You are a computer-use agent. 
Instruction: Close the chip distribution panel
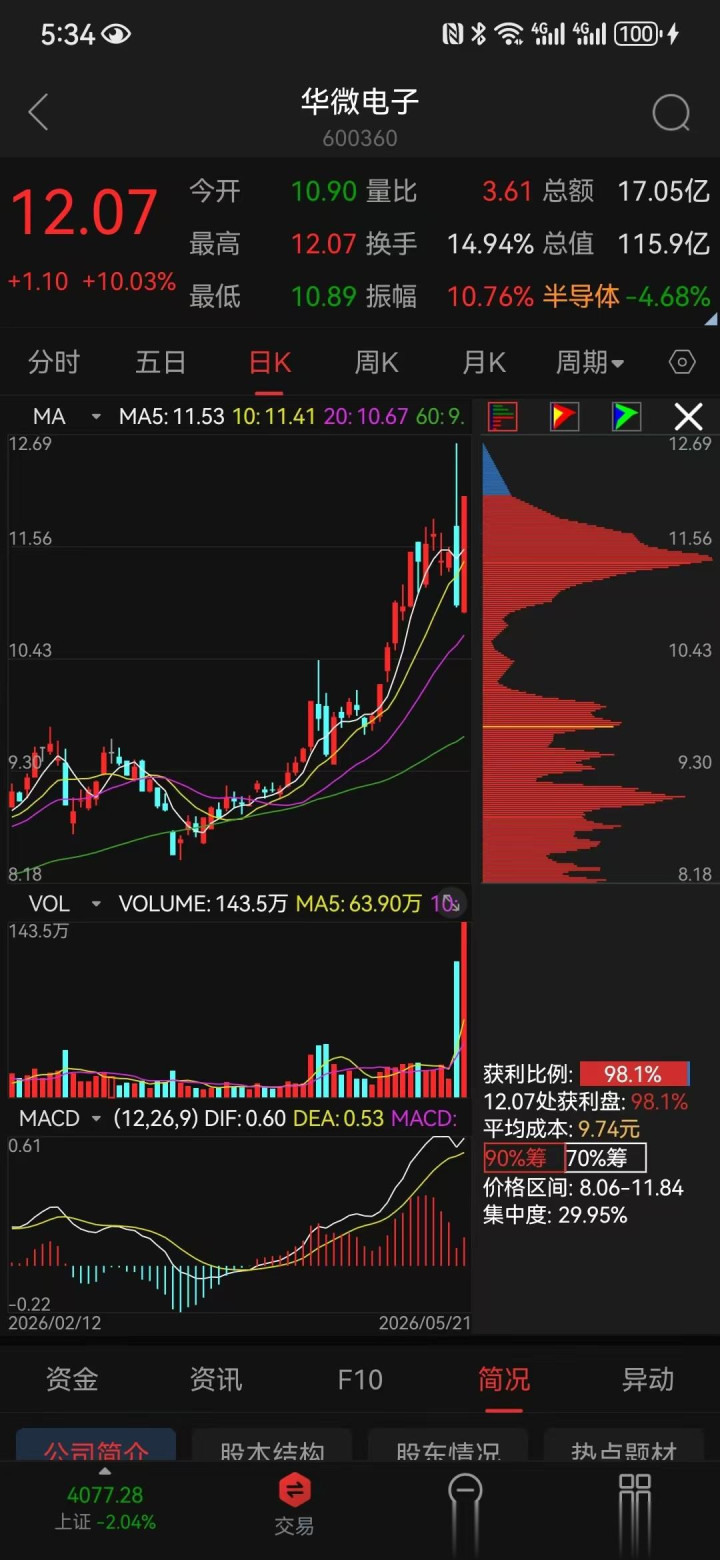pos(688,417)
